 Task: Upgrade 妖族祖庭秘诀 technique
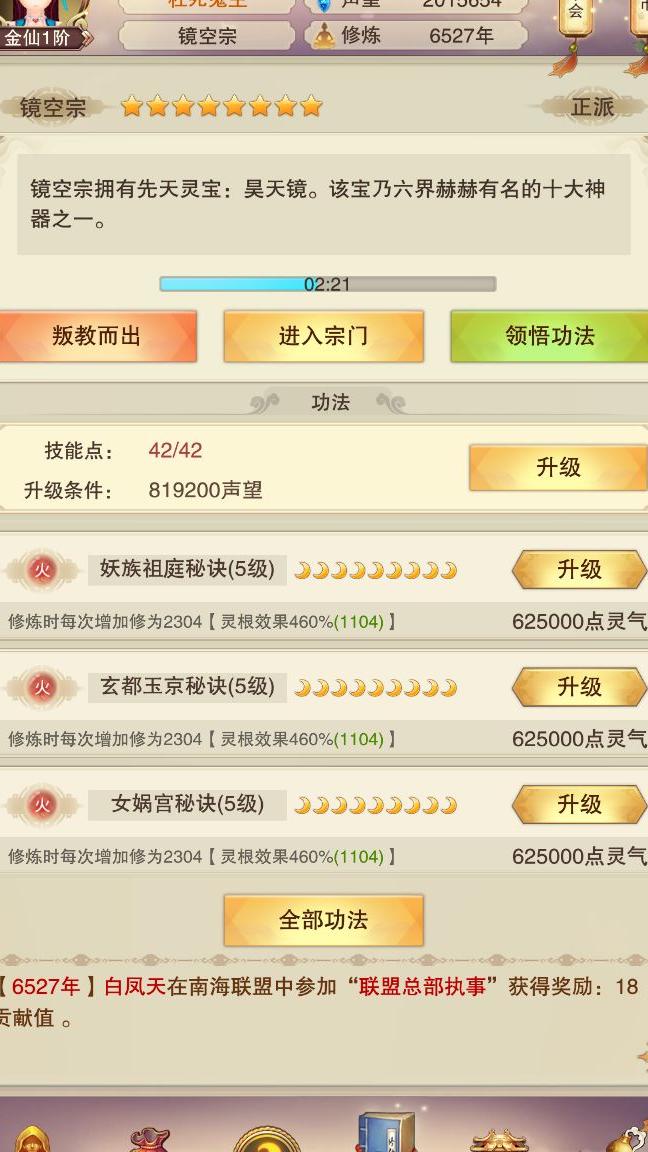click(579, 570)
